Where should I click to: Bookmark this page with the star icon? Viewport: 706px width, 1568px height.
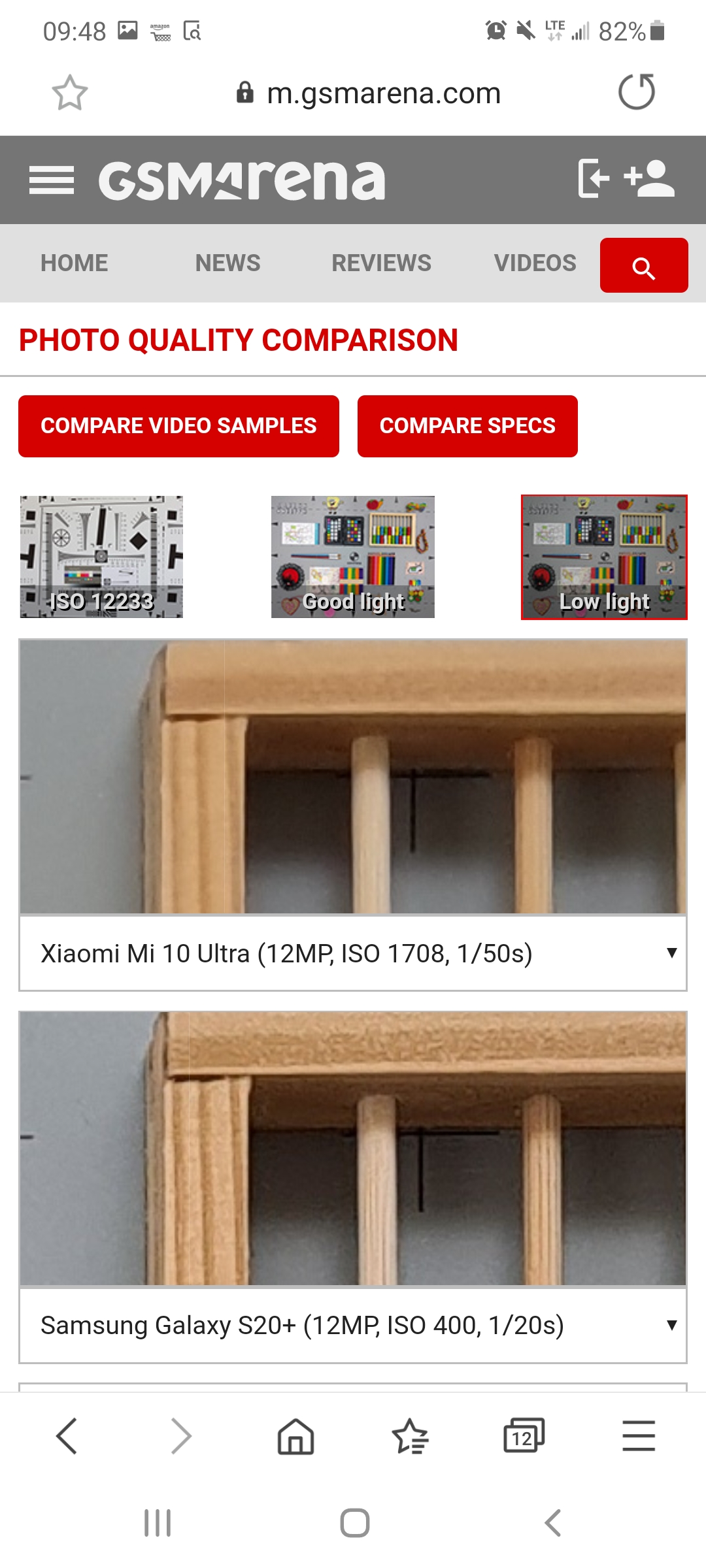point(69,93)
